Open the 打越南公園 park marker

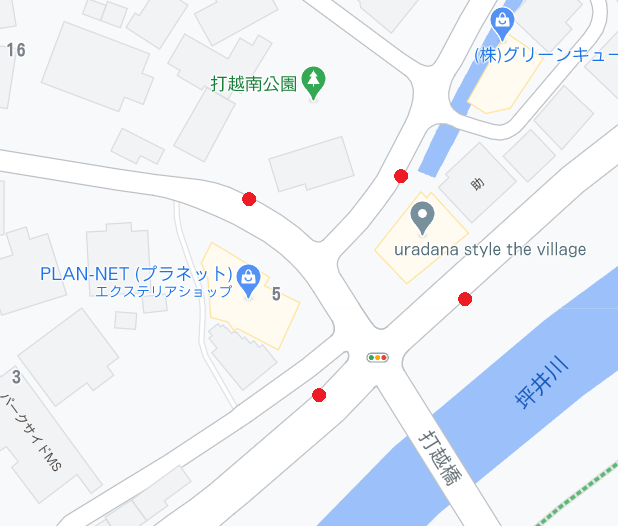tap(314, 82)
